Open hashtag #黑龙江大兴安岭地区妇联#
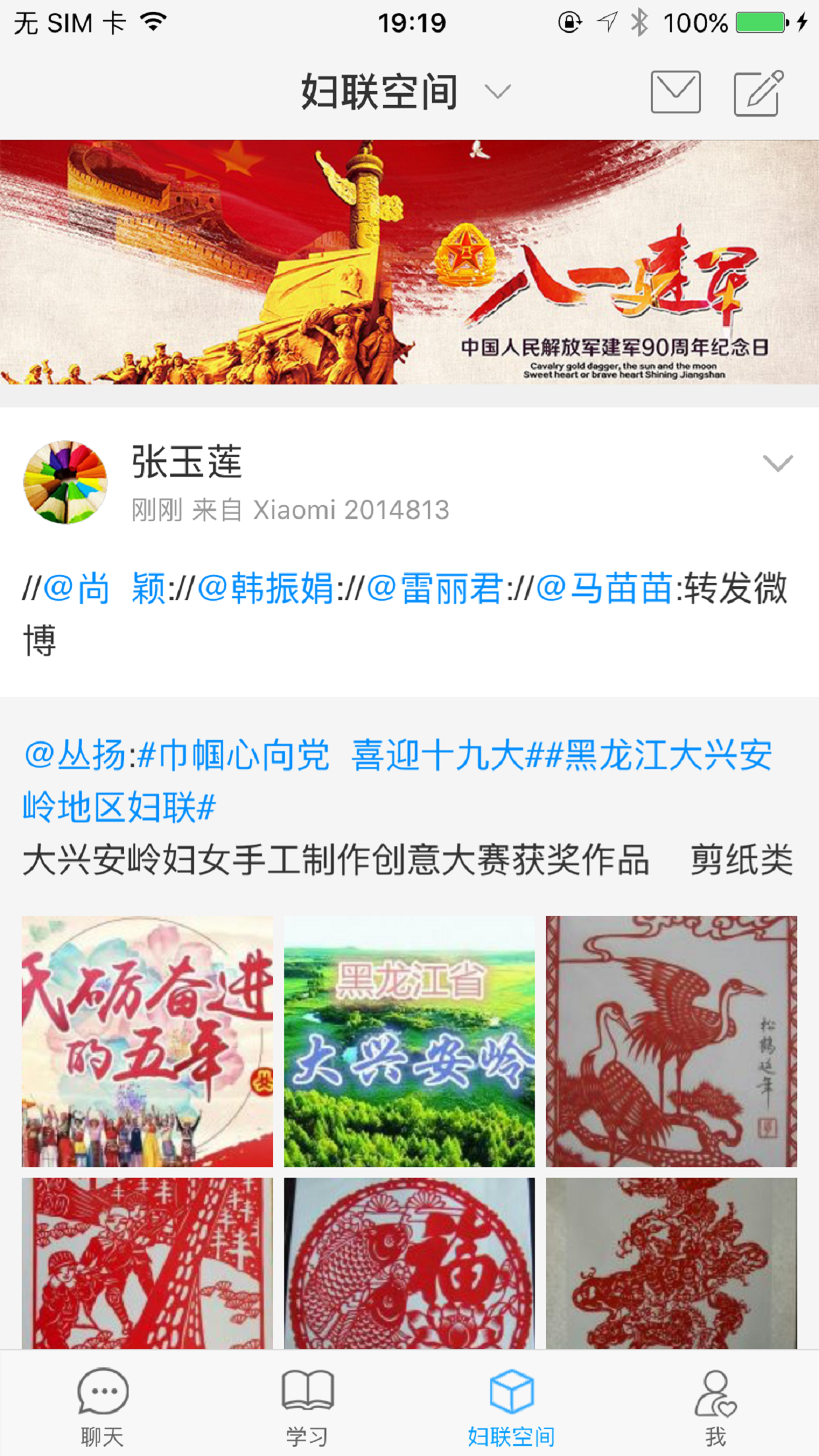Image resolution: width=819 pixels, height=1456 pixels. coord(397,781)
